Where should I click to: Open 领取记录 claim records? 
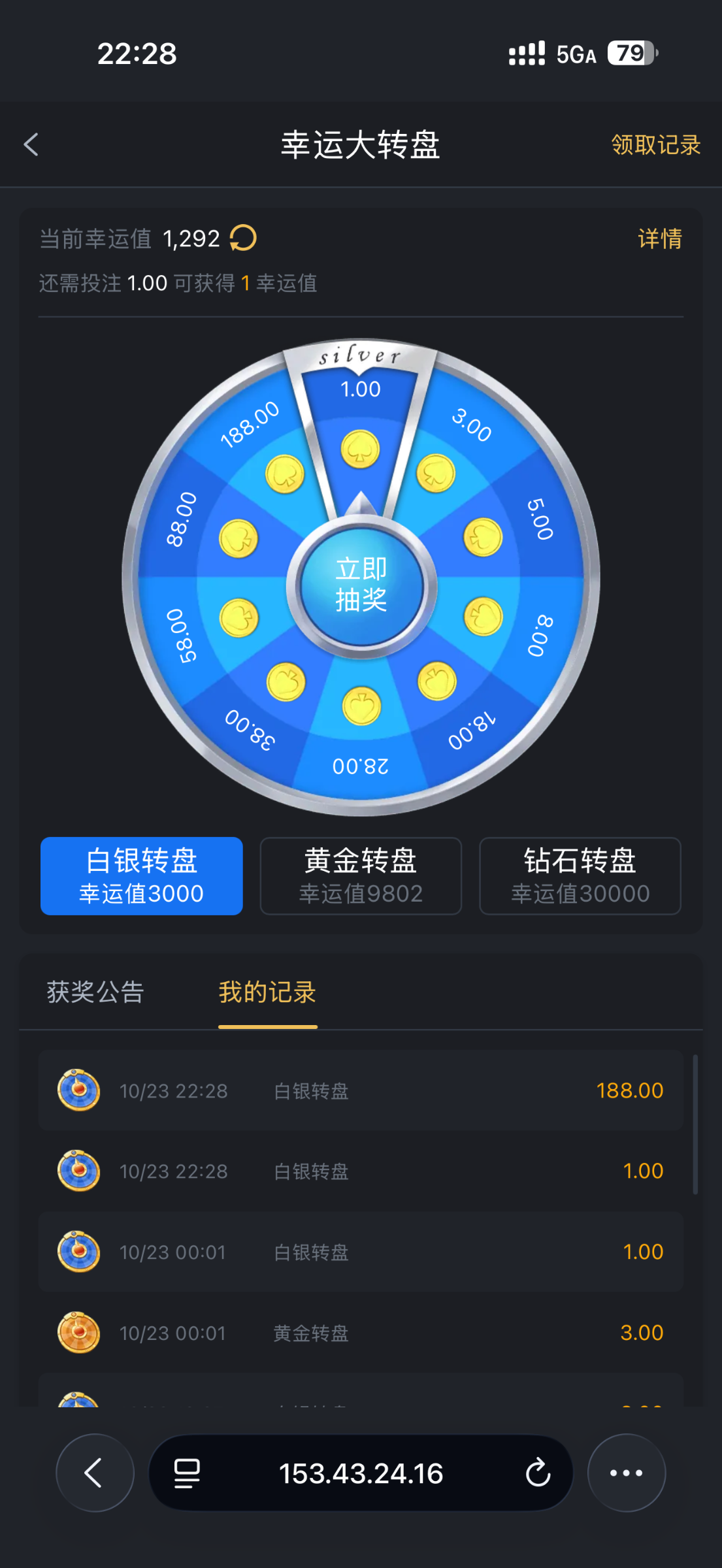[x=655, y=145]
